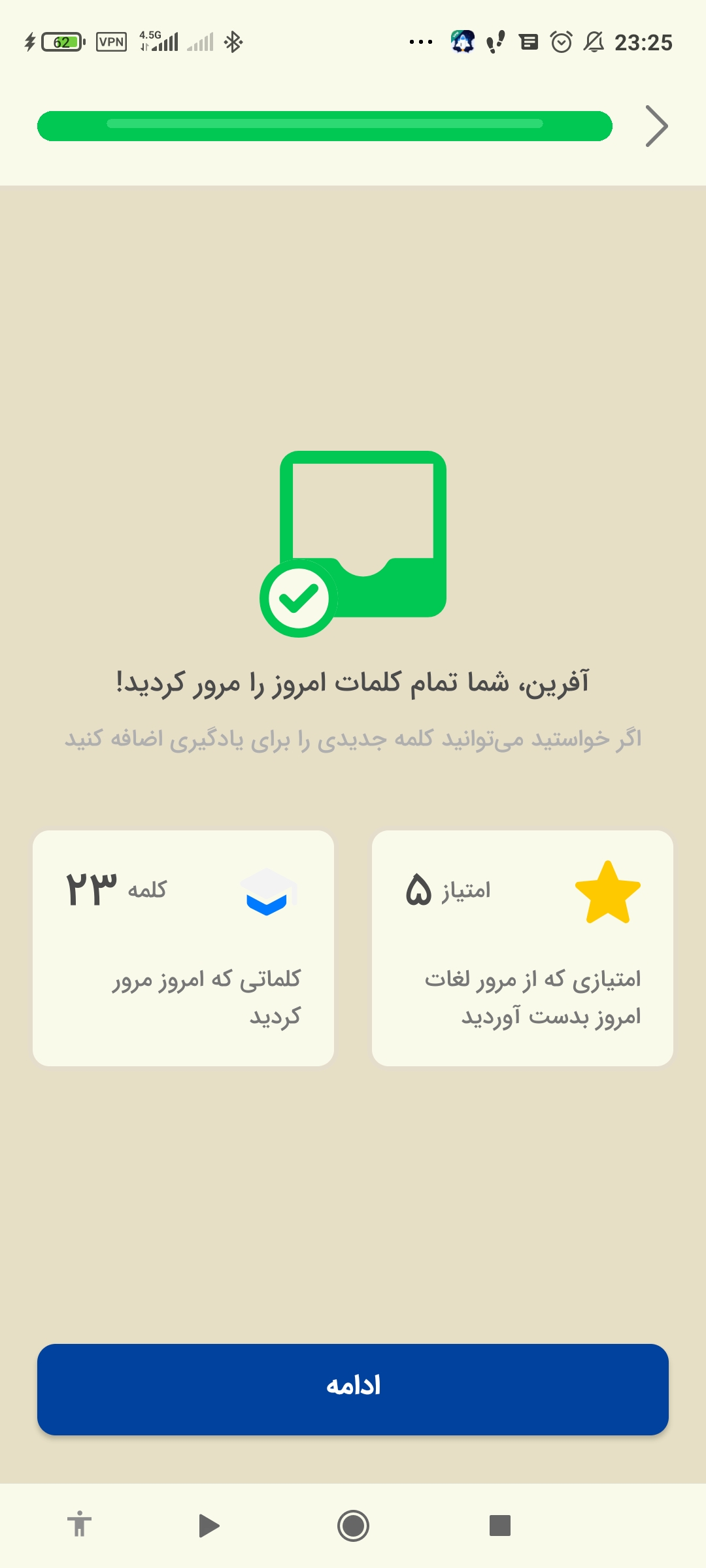Tap the ادامه continue button

[x=353, y=1390]
